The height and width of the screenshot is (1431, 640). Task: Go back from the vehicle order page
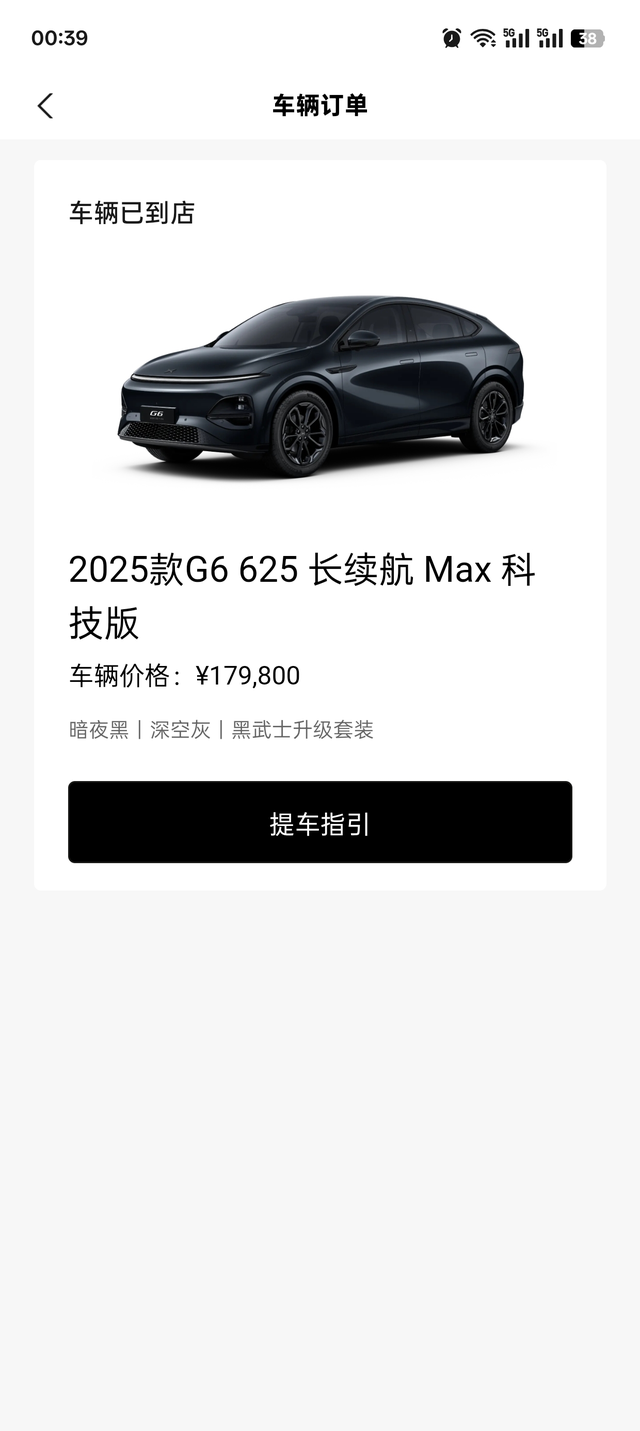[x=45, y=106]
